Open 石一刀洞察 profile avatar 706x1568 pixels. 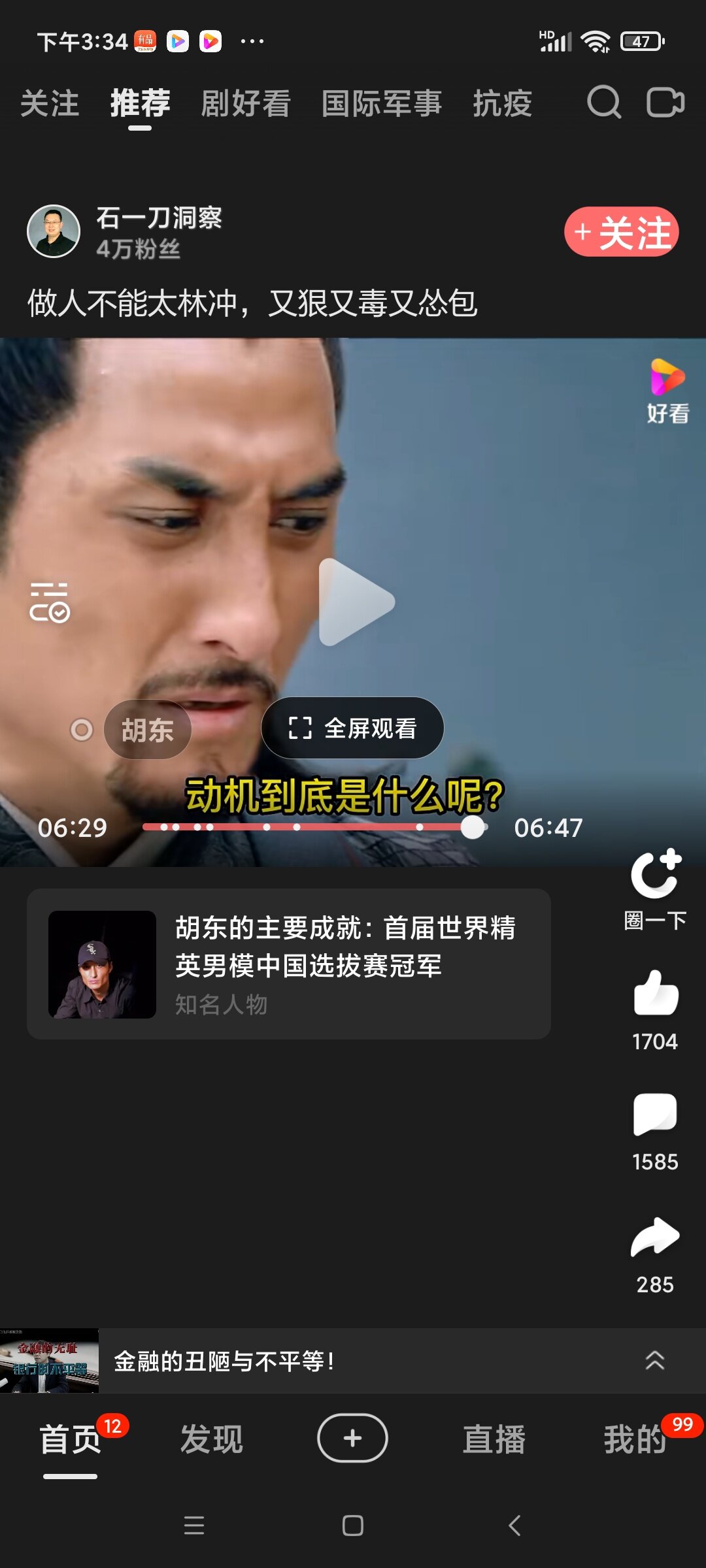coord(54,231)
